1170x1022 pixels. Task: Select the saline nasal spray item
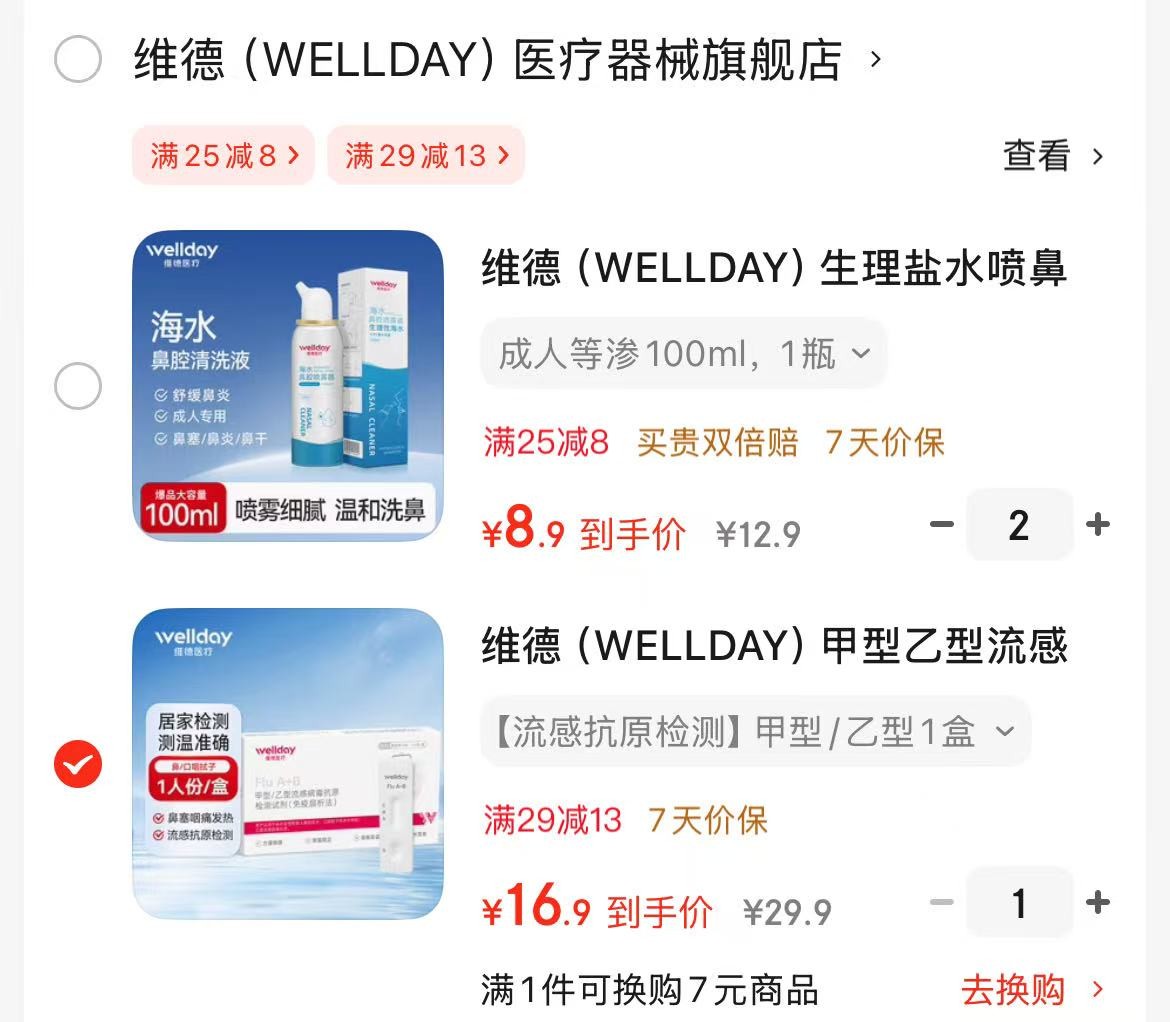(x=78, y=387)
